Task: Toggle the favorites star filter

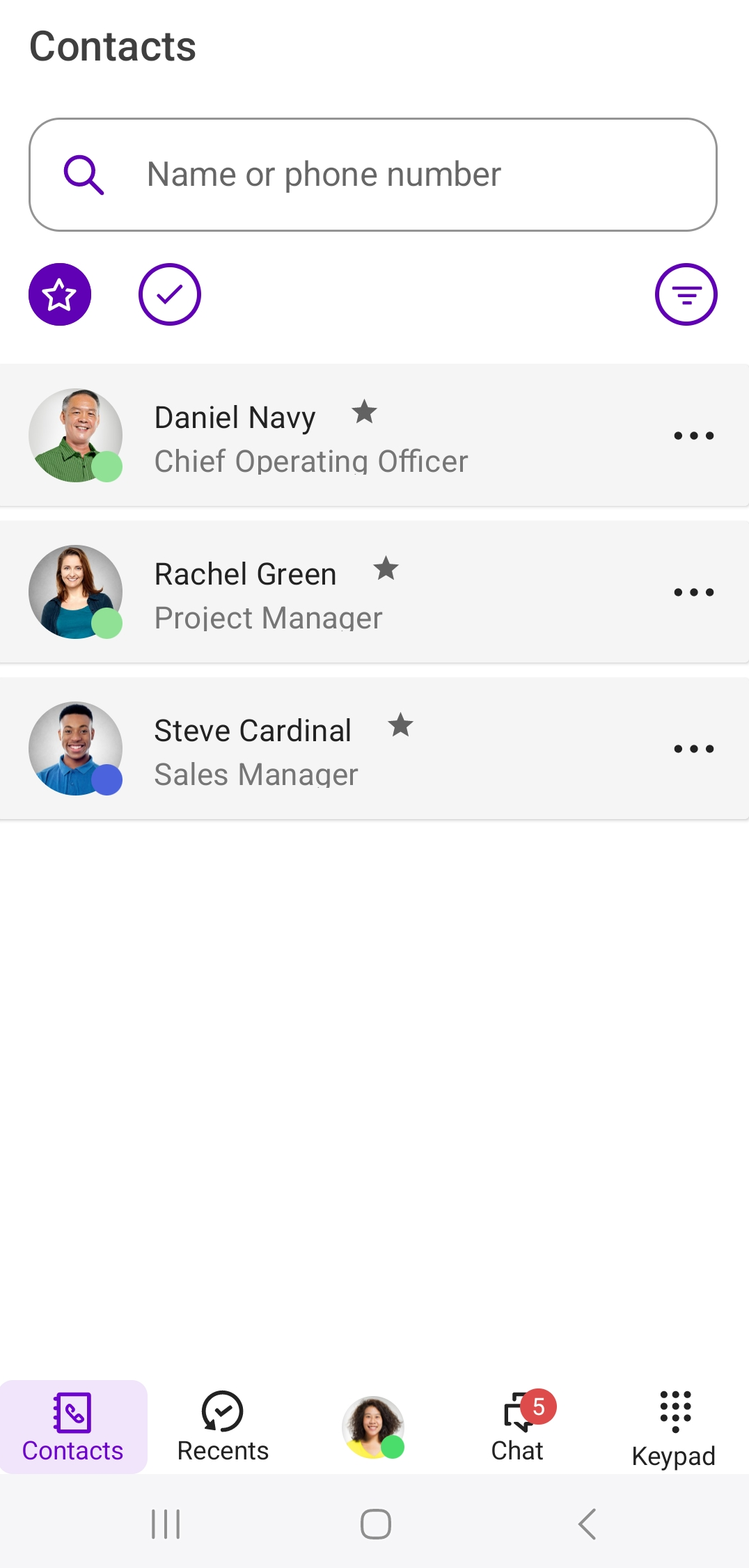Action: [x=60, y=294]
